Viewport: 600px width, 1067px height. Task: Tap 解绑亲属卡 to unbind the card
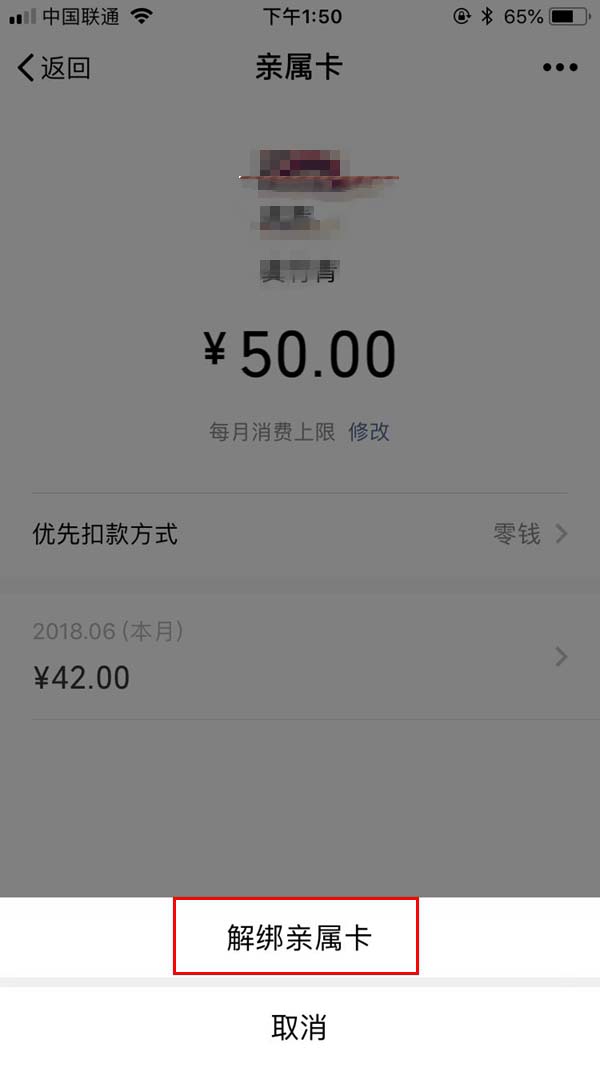(x=298, y=937)
